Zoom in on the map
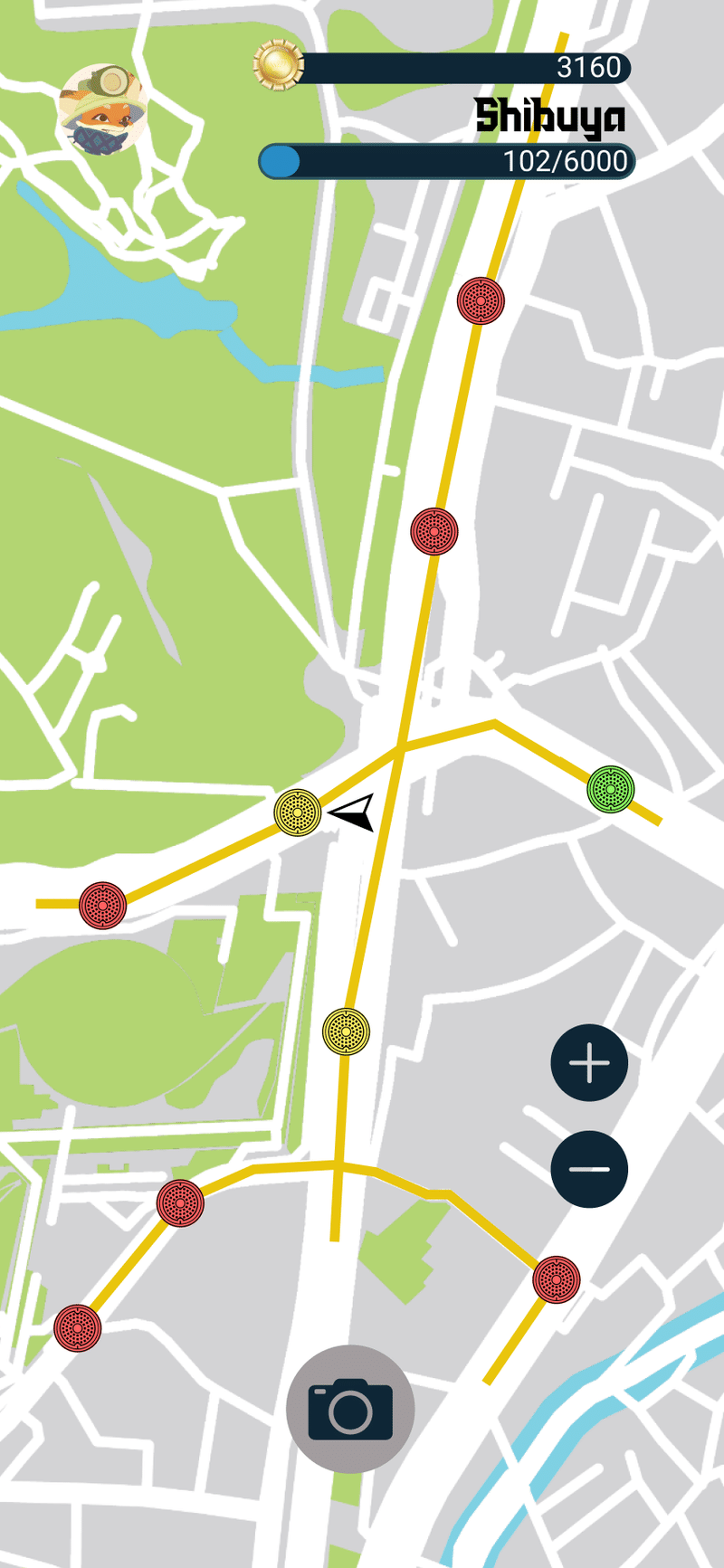Viewport: 724px width, 1568px height. 589,1062
